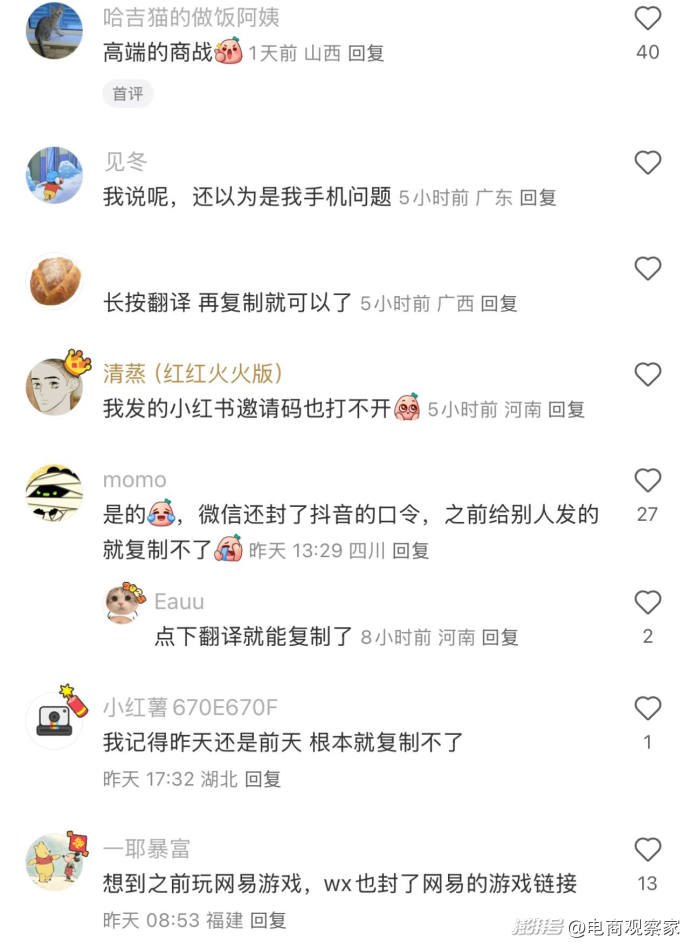Reply to 一耶暴富's comment from 福建
This screenshot has width=690, height=948.
pyautogui.click(x=268, y=920)
